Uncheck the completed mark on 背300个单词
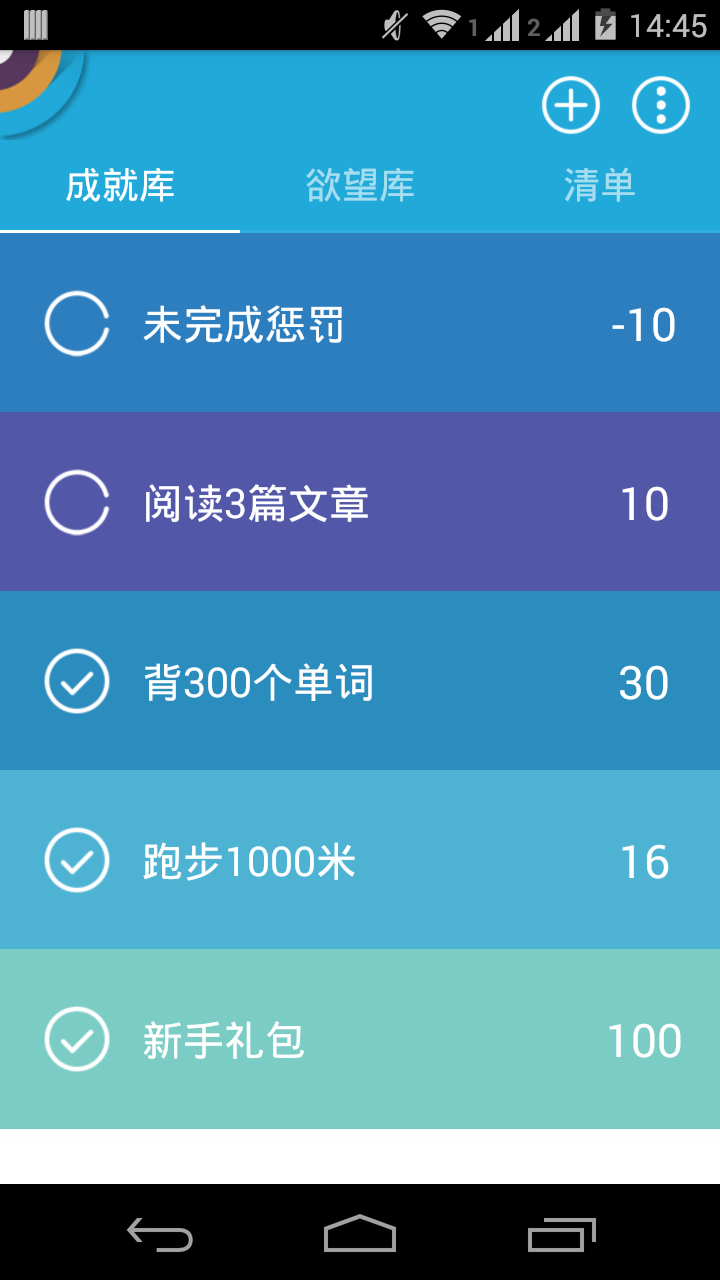This screenshot has width=720, height=1280. coord(76,680)
